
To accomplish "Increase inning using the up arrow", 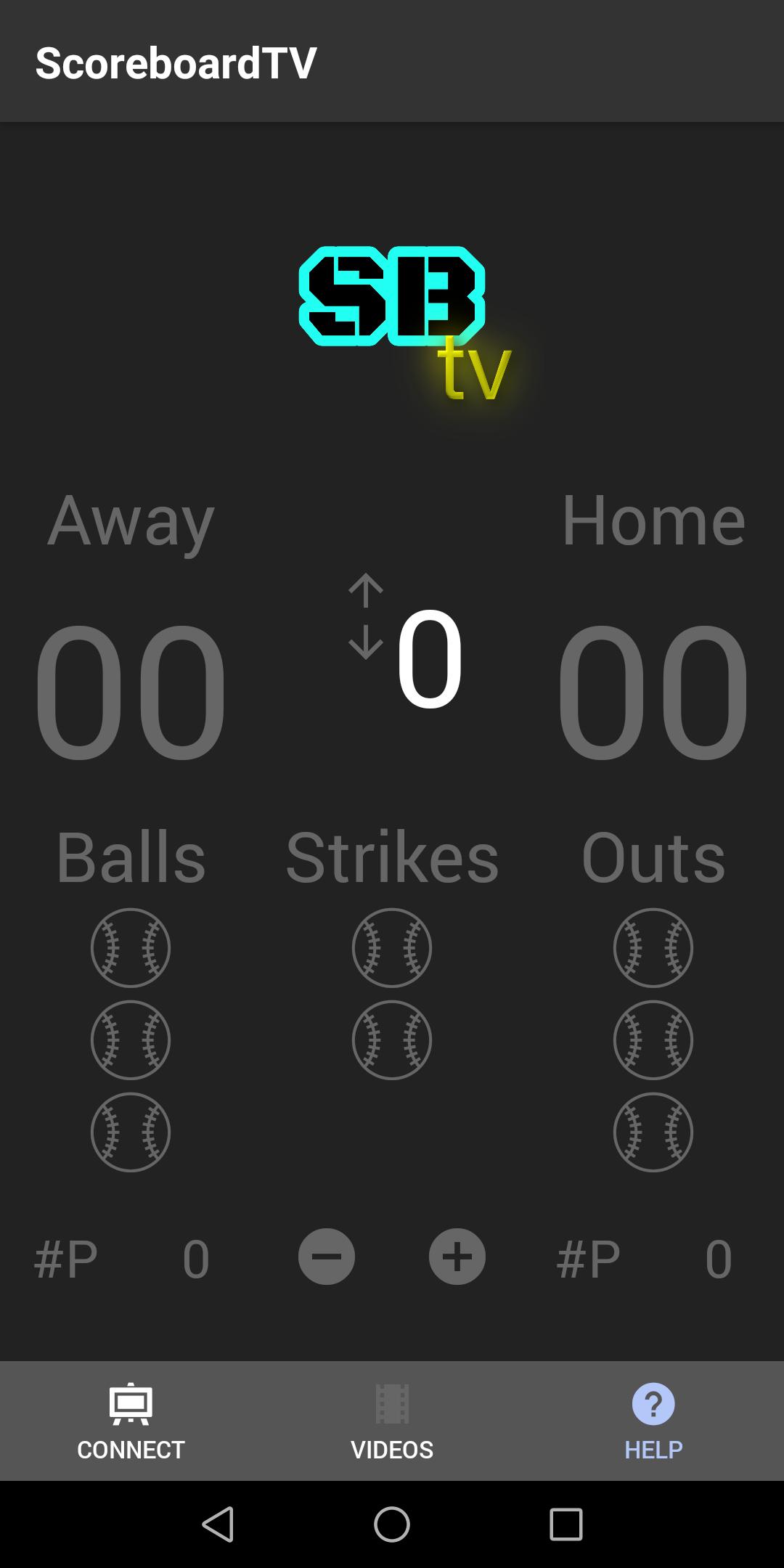I will pyautogui.click(x=367, y=588).
